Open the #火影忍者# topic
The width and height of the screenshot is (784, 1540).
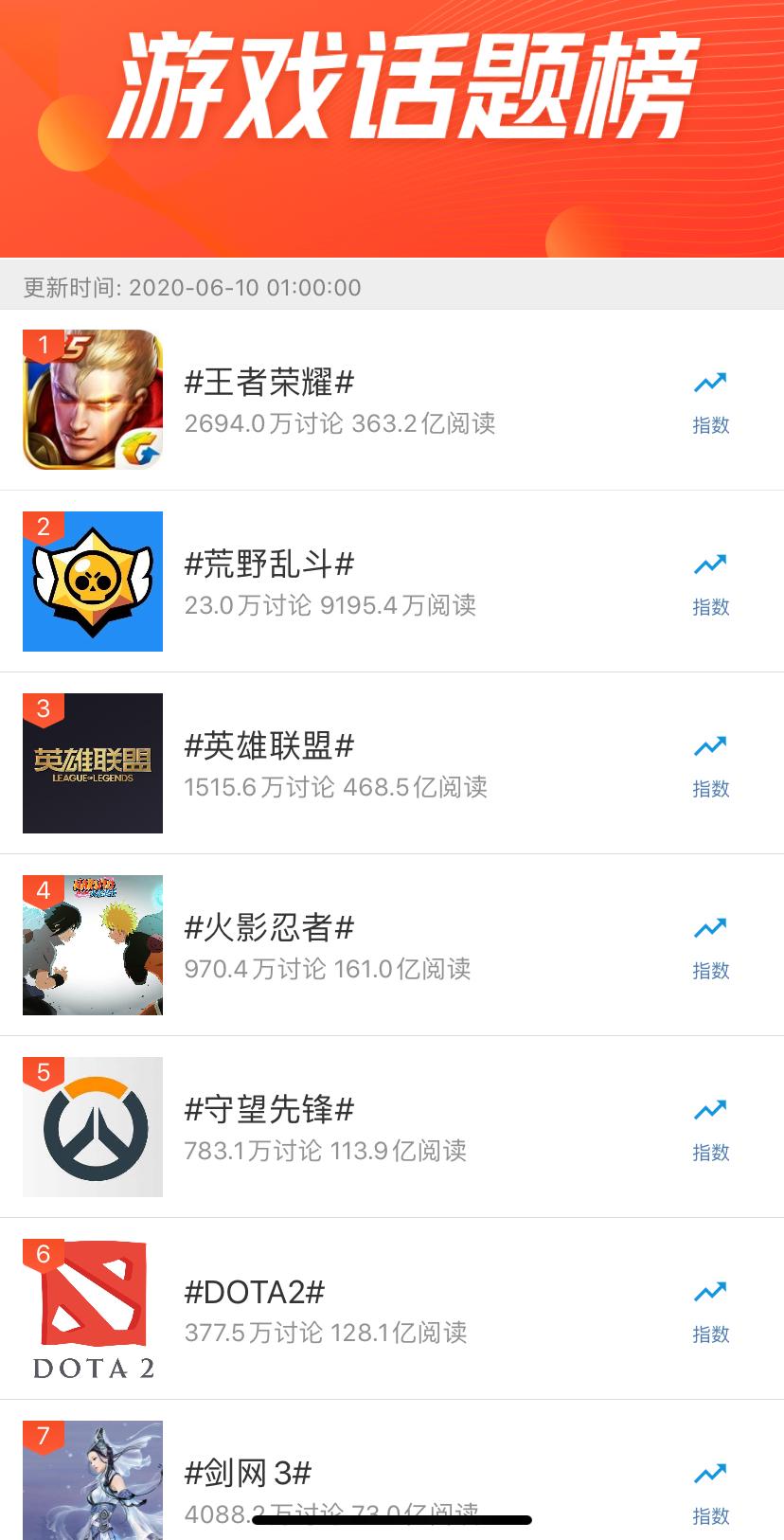pyautogui.click(x=270, y=928)
